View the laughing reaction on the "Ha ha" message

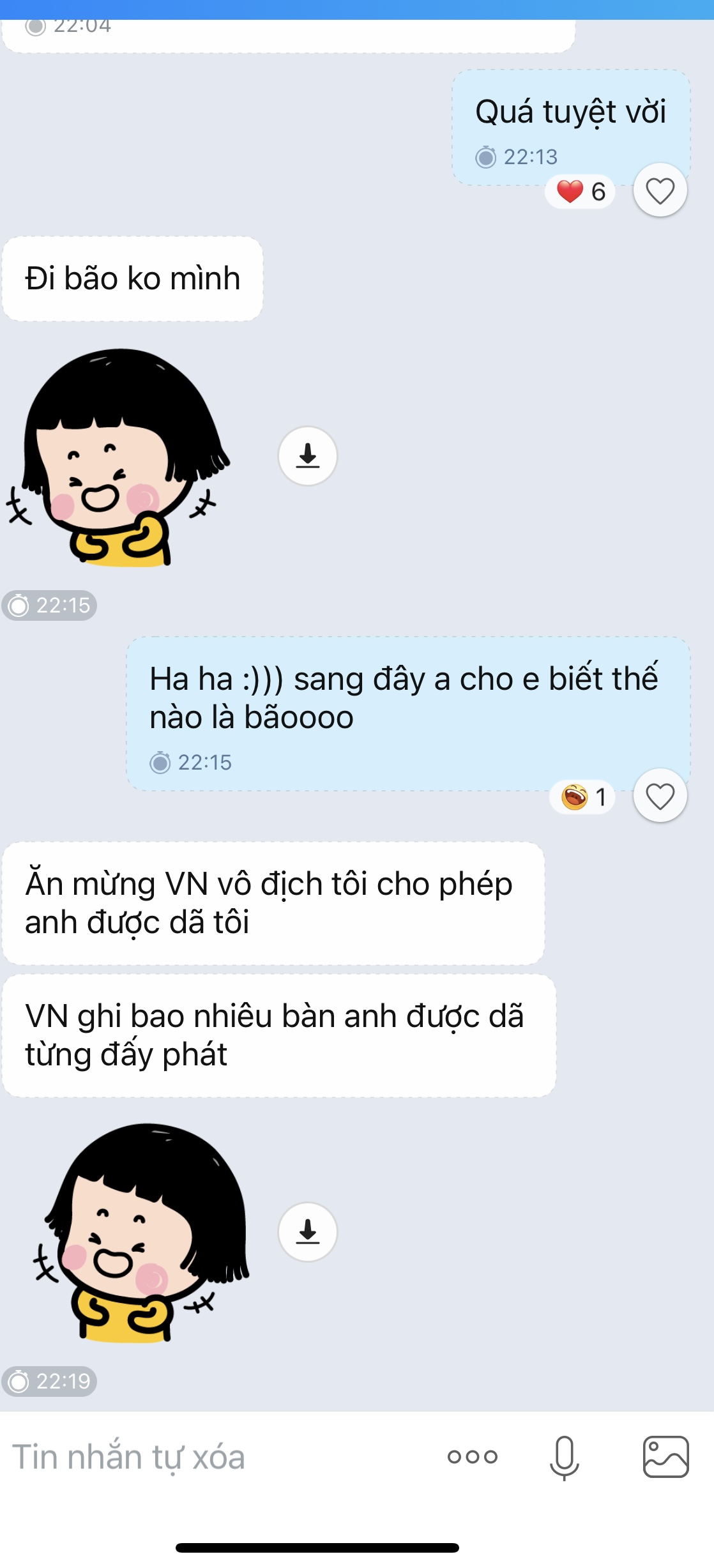coord(583,797)
